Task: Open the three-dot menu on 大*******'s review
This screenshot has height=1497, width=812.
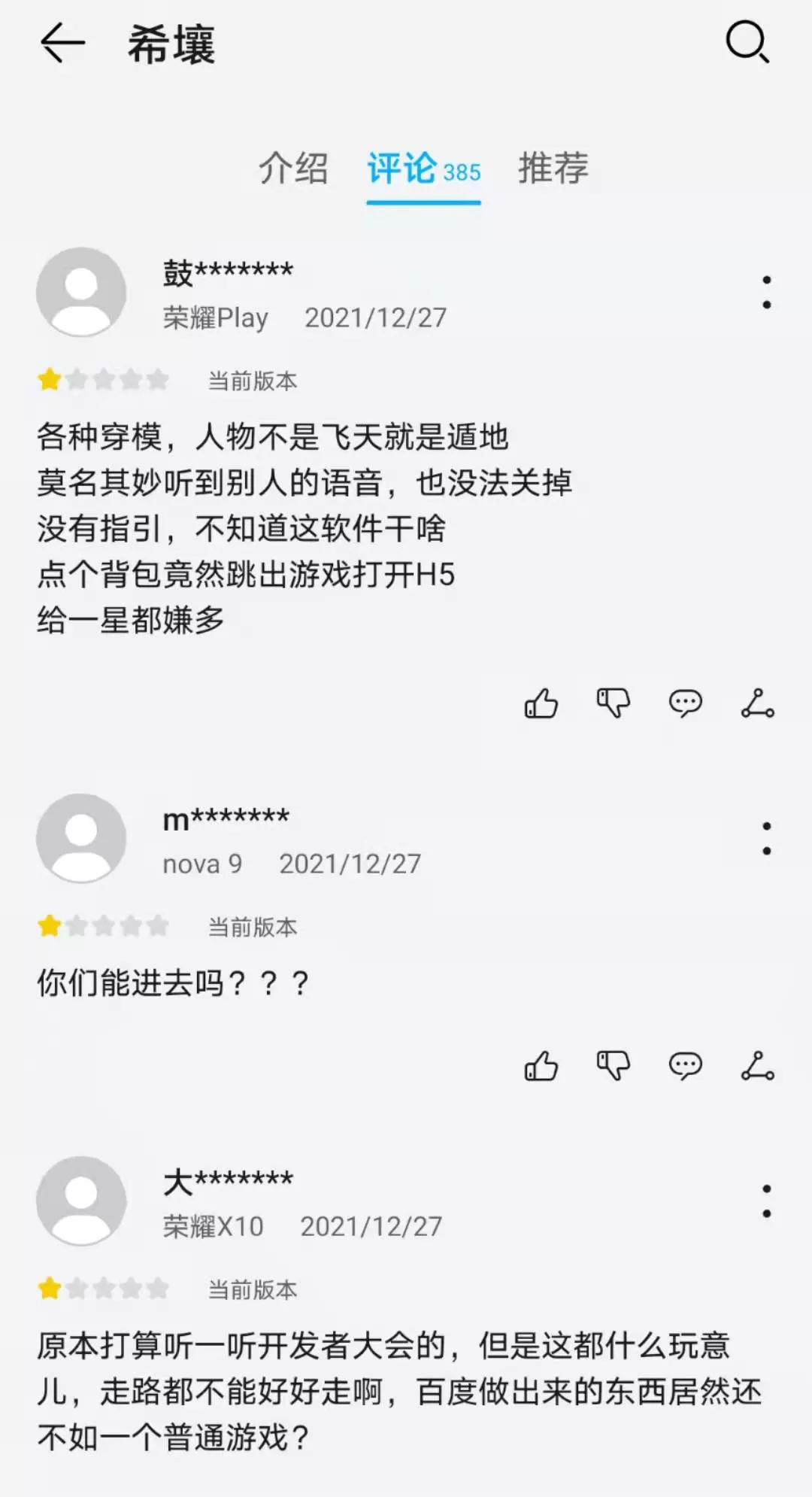Action: coord(767,1200)
